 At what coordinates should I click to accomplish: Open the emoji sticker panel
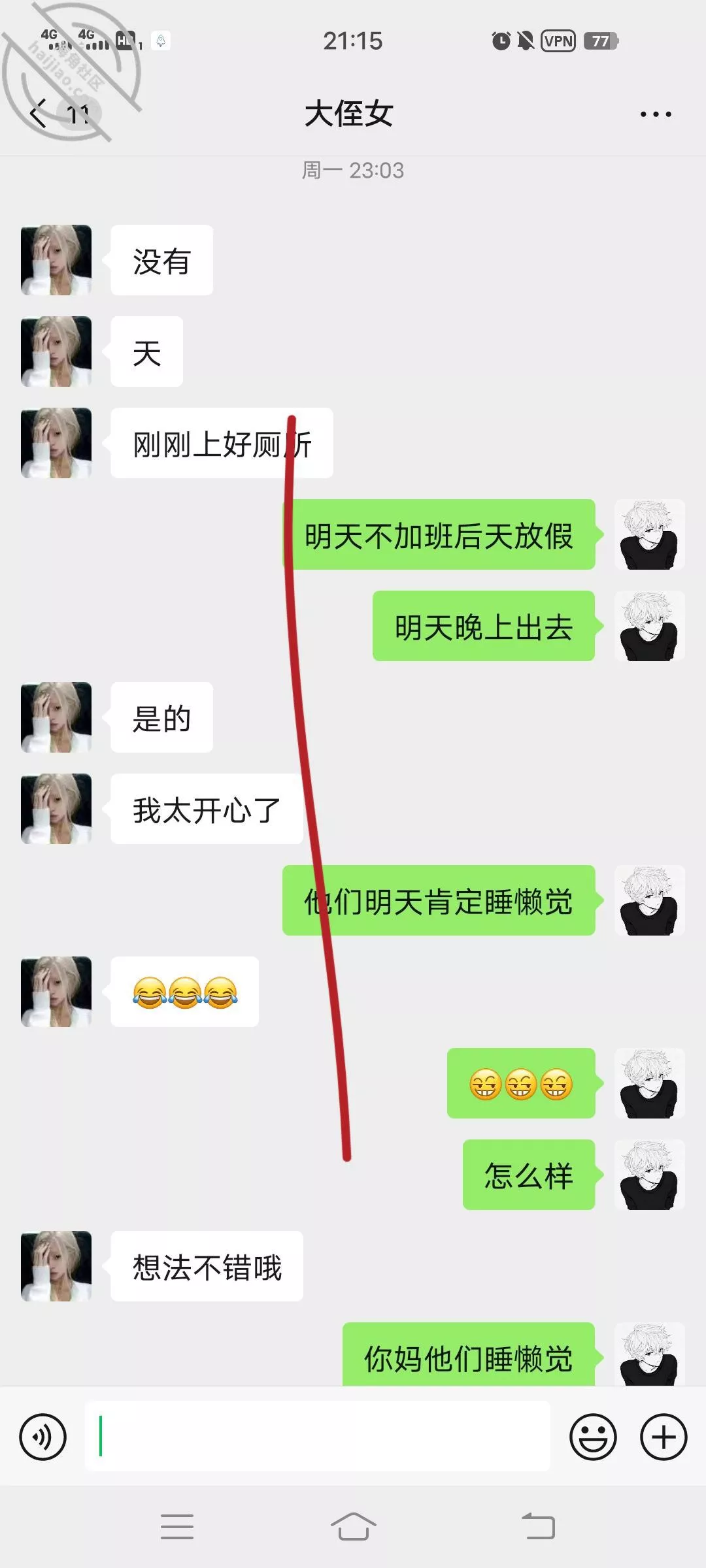(x=593, y=1437)
